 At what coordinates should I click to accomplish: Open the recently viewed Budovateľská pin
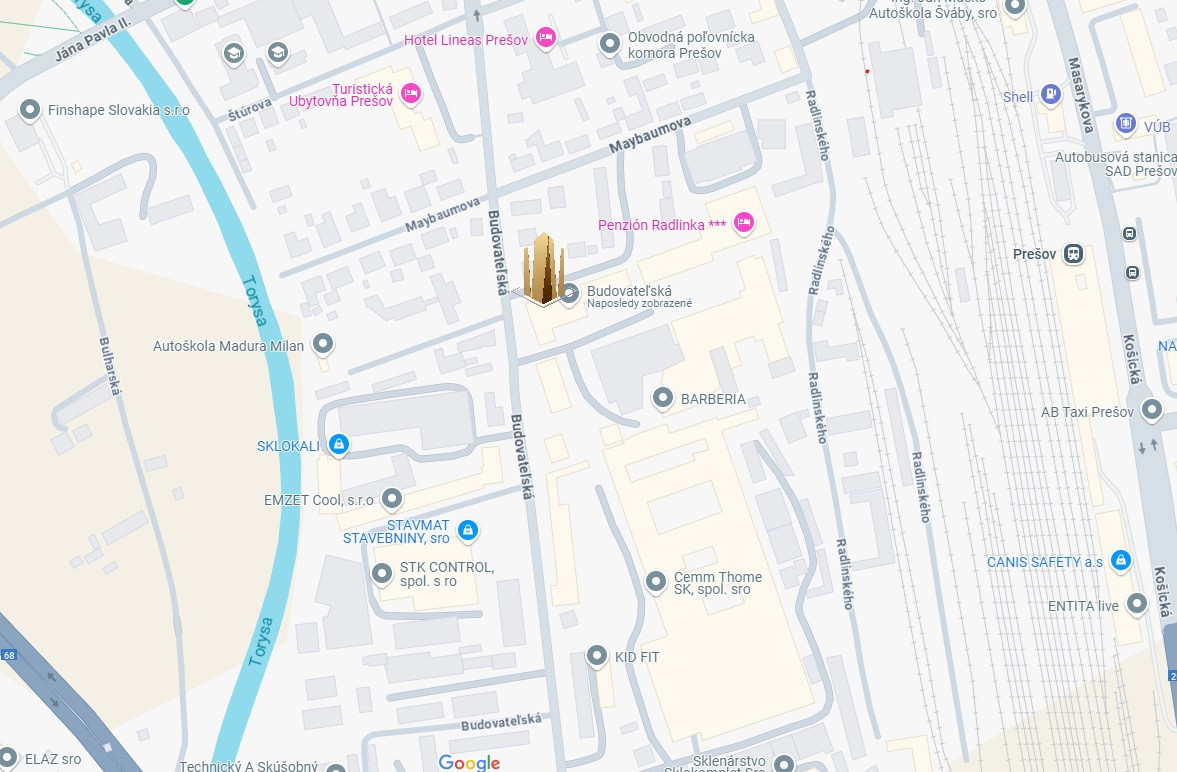(x=570, y=293)
